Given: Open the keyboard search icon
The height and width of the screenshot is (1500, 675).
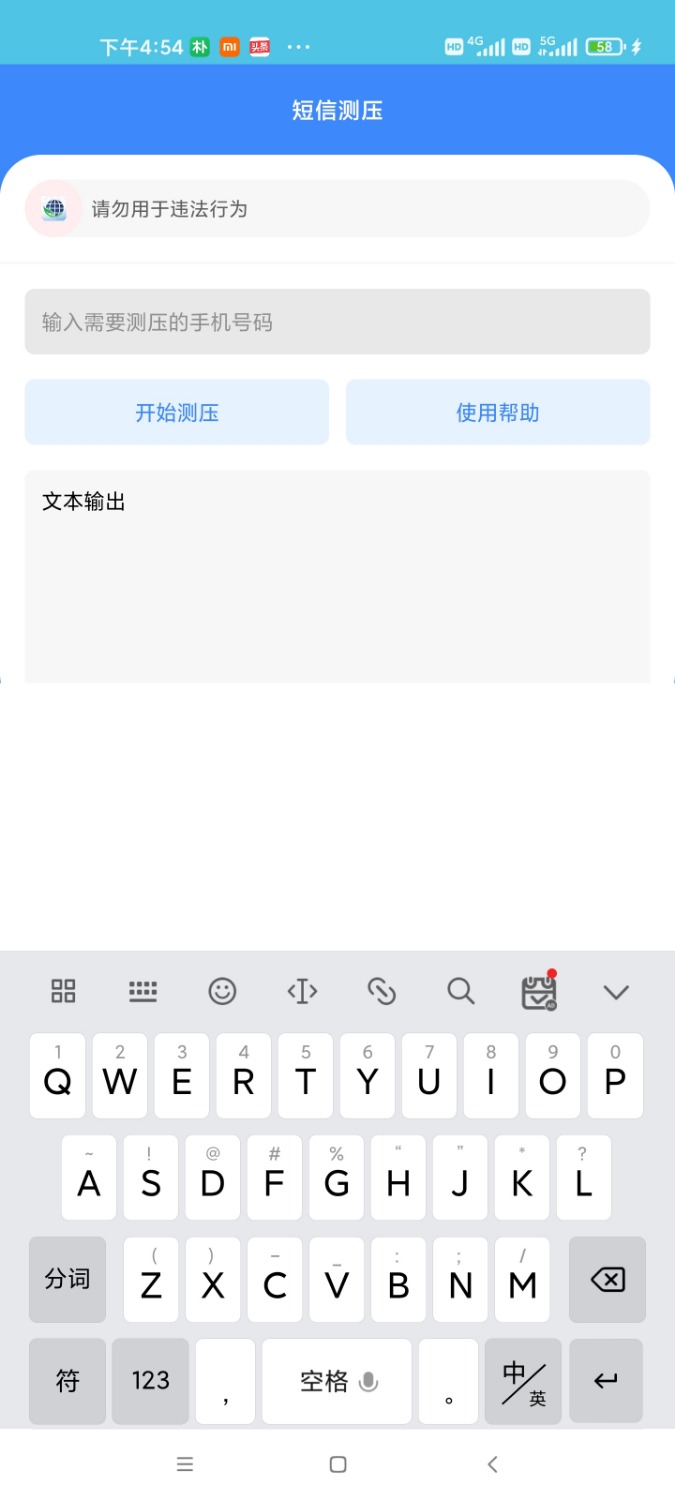Looking at the screenshot, I should tap(460, 991).
